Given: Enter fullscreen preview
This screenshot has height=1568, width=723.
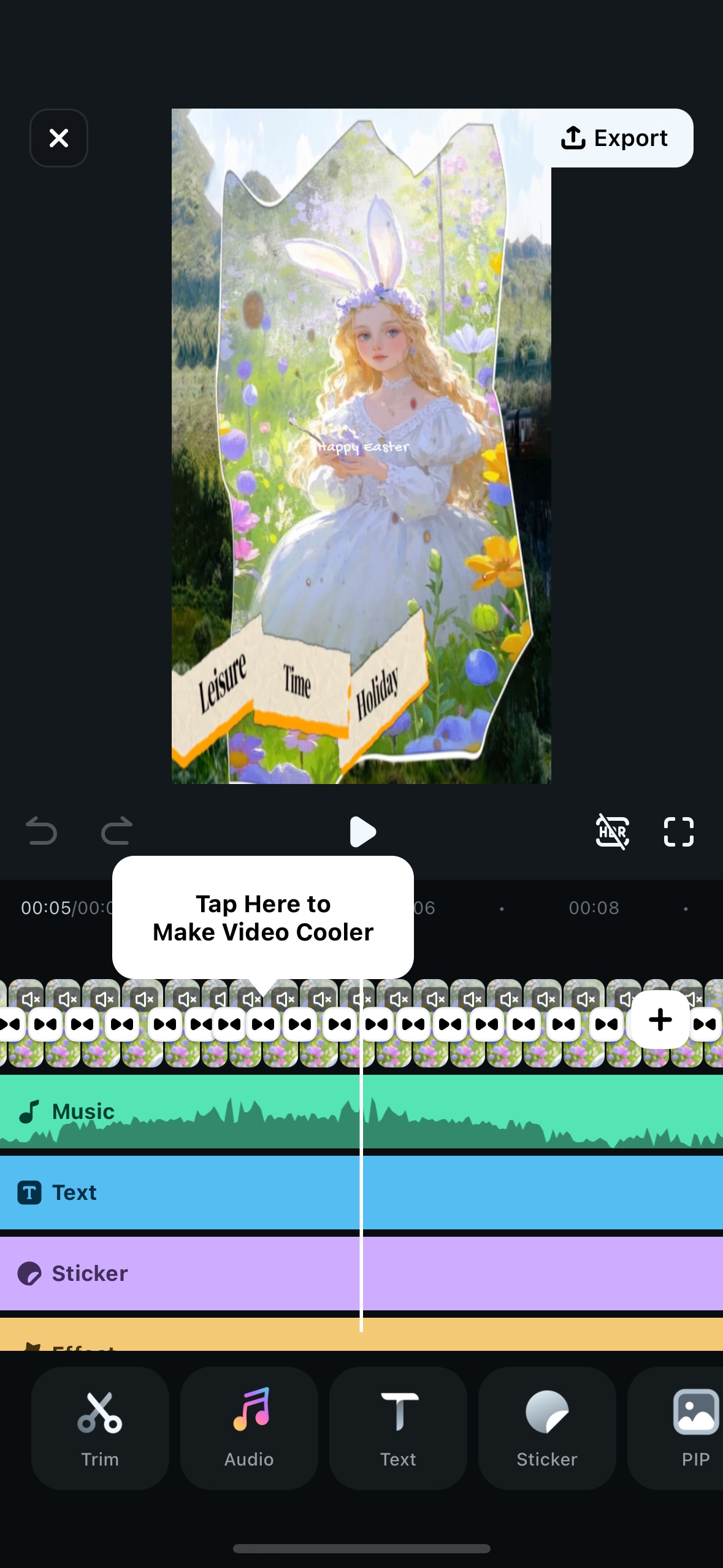Looking at the screenshot, I should pyautogui.click(x=678, y=831).
